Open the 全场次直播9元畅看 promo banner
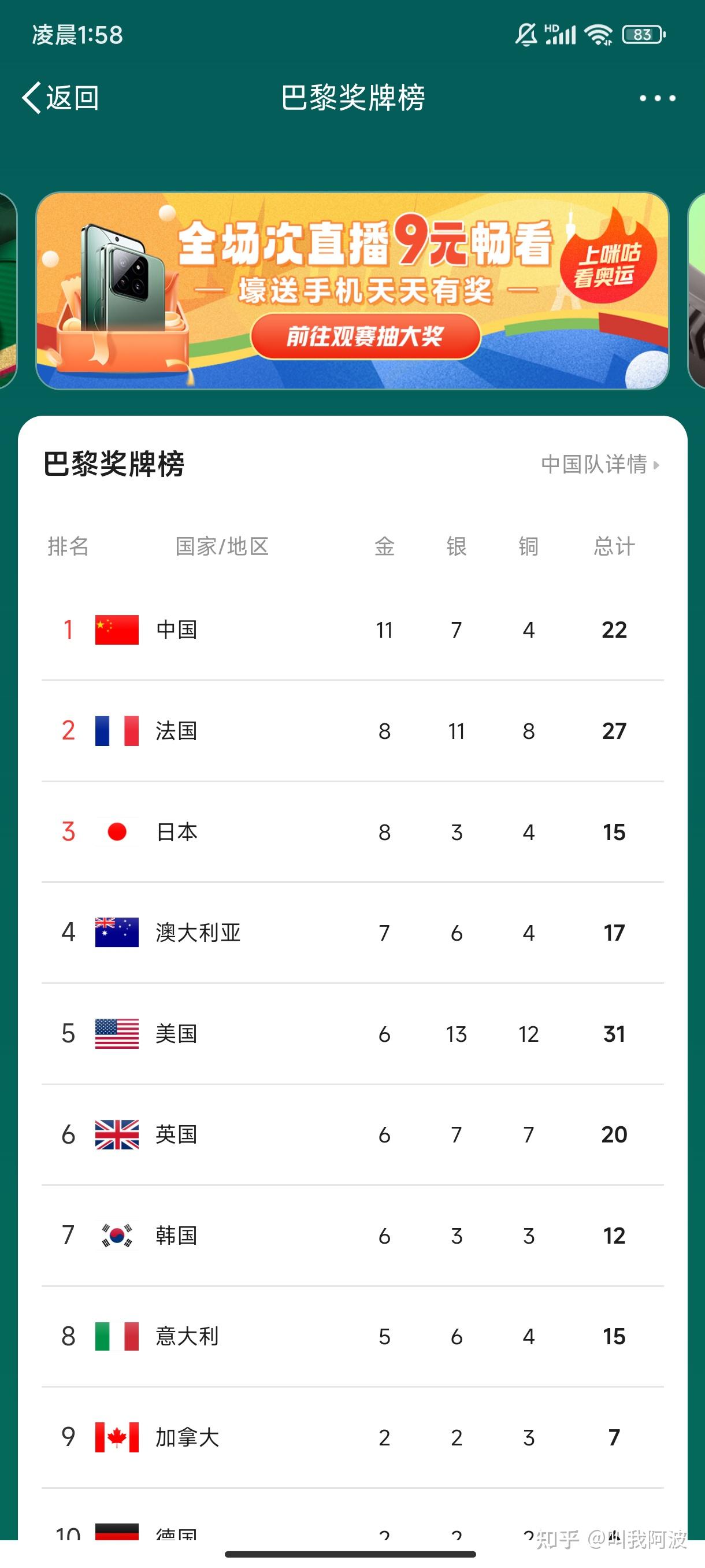705x1568 pixels. pos(352,290)
